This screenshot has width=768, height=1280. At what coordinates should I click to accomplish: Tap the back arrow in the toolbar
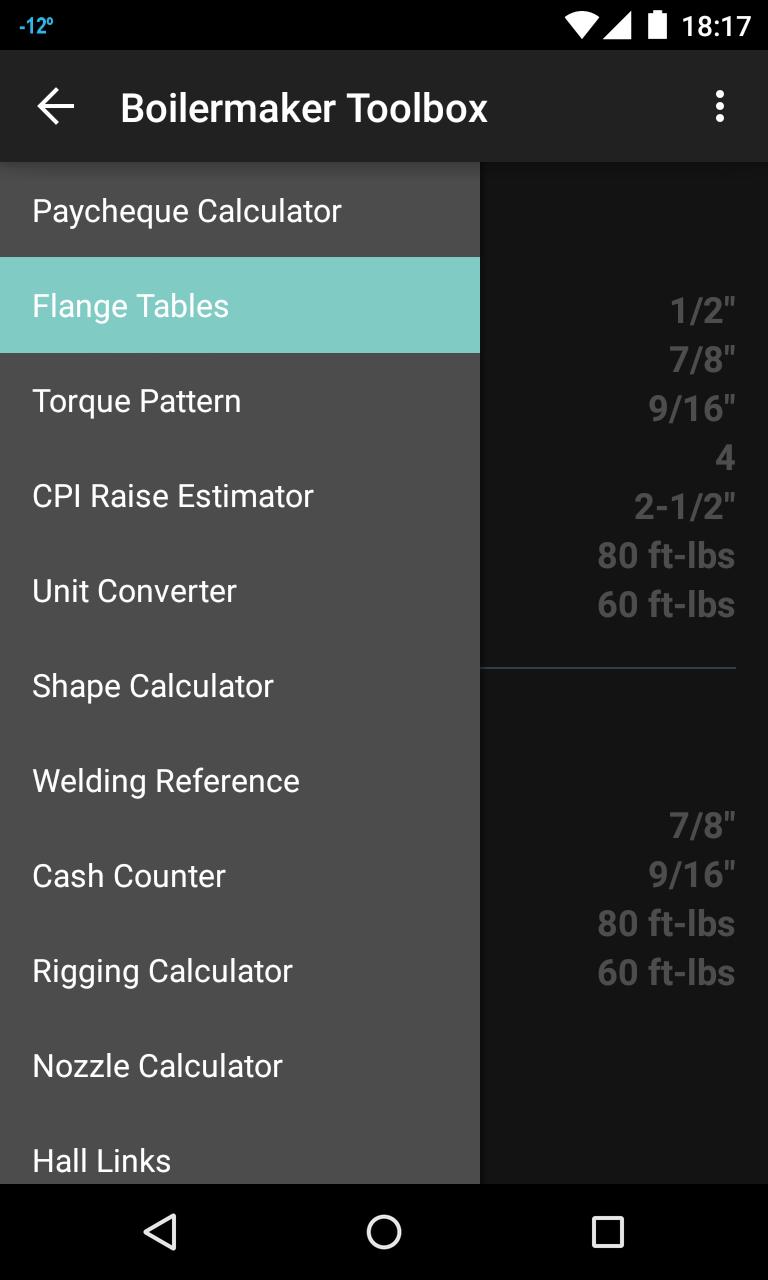pyautogui.click(x=55, y=105)
